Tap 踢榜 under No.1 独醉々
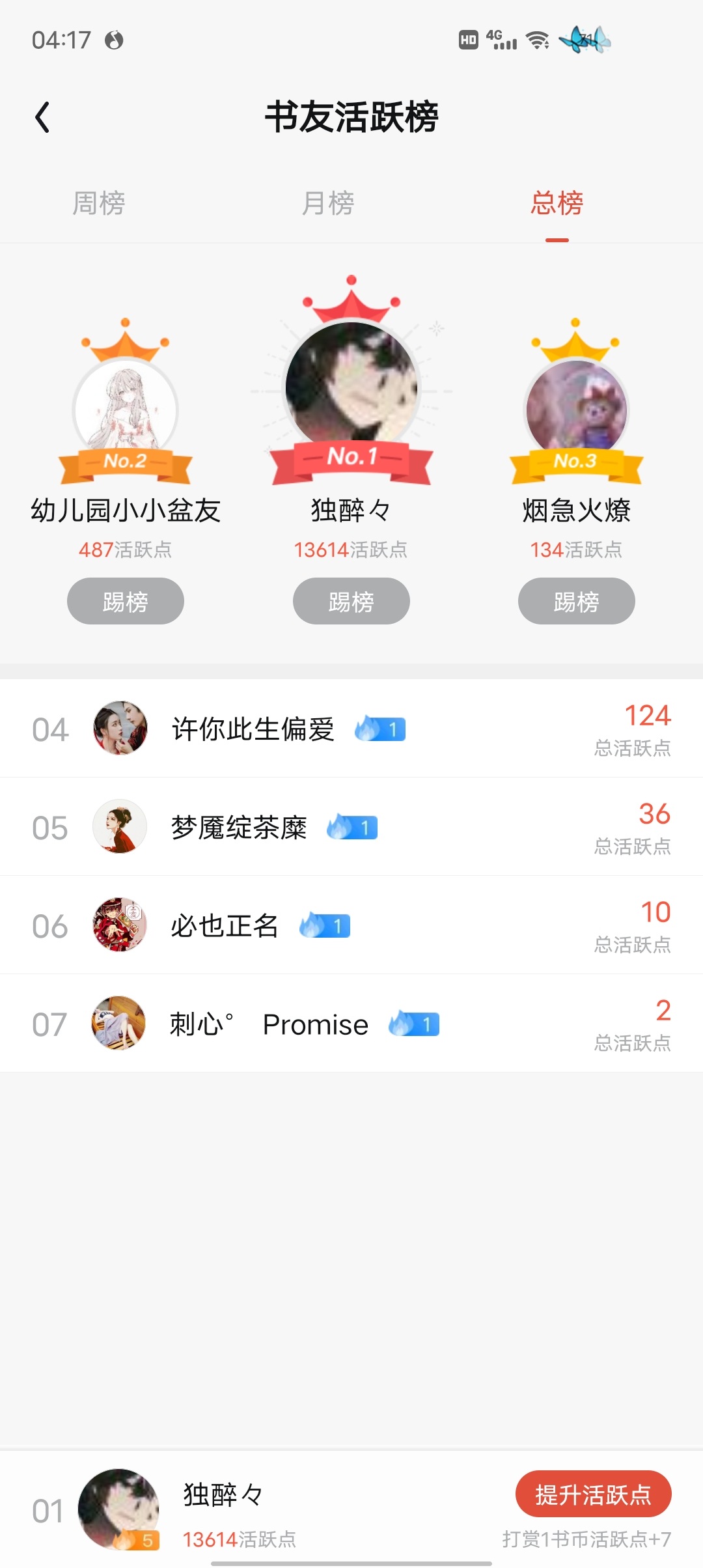The width and height of the screenshot is (703, 1568). 351,601
